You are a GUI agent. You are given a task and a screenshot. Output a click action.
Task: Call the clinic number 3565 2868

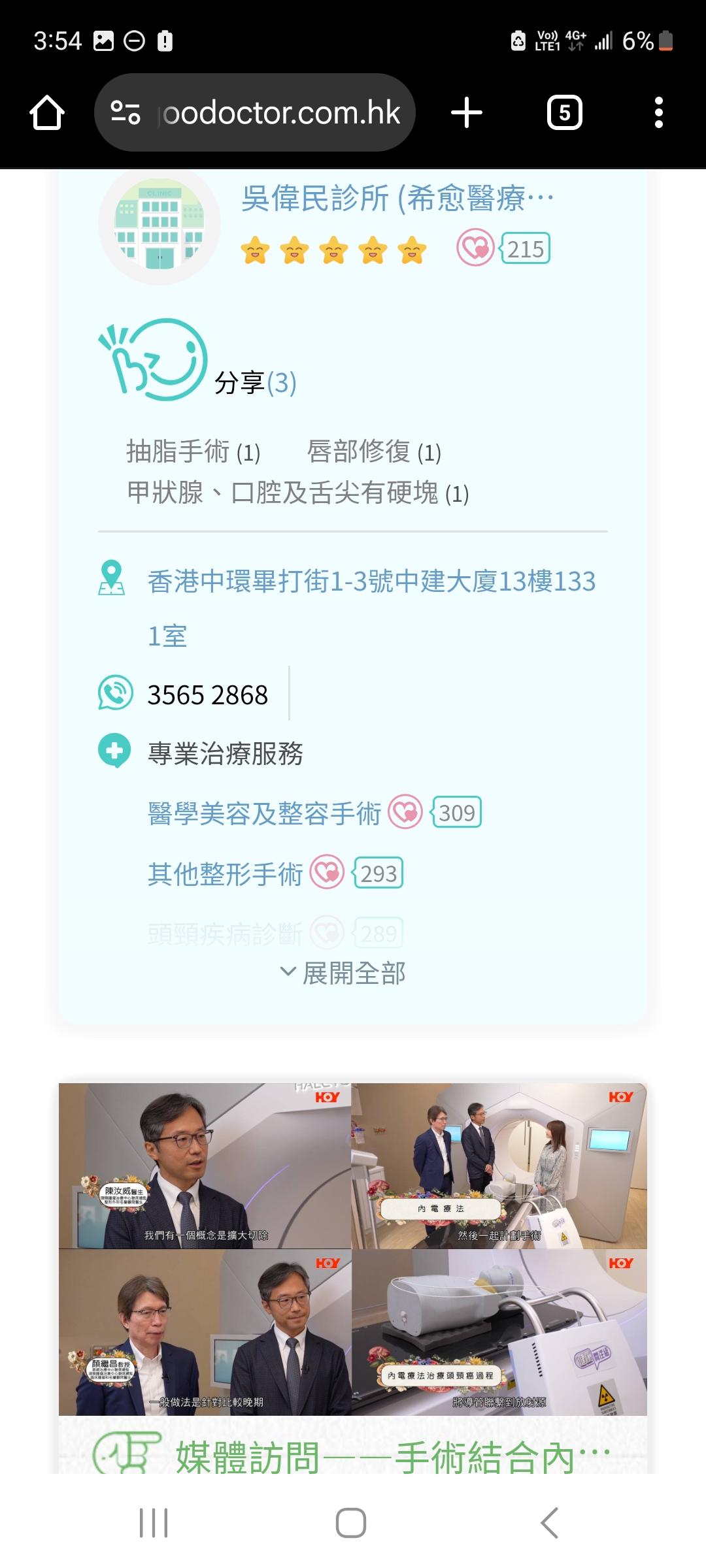pos(208,695)
